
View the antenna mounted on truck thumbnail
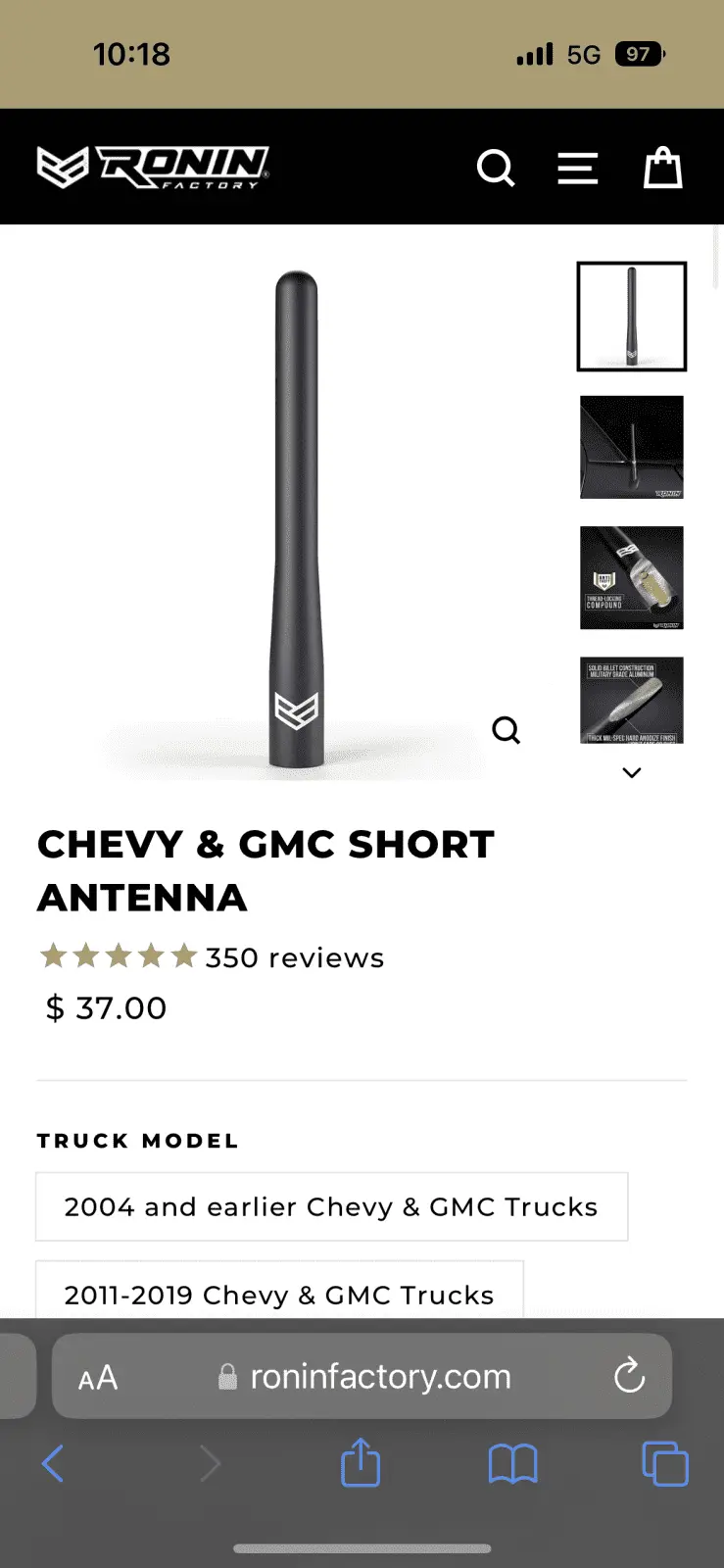[x=632, y=447]
